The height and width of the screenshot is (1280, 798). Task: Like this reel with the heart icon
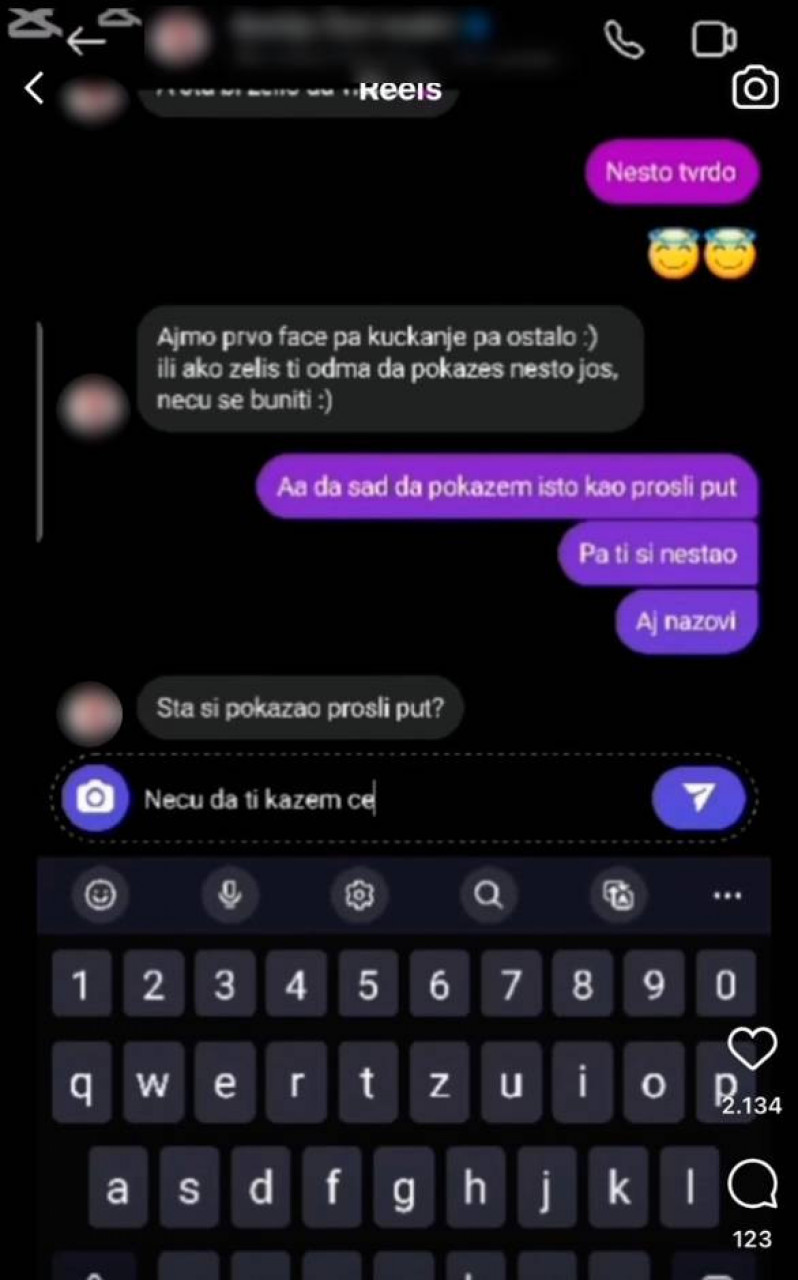click(x=752, y=1049)
